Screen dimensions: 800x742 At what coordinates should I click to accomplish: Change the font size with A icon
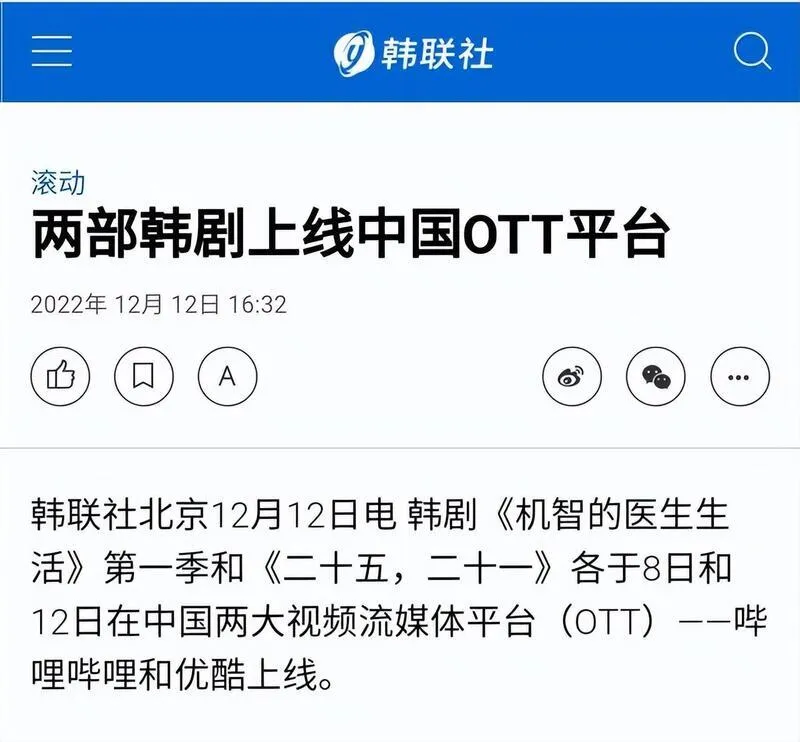coord(228,376)
